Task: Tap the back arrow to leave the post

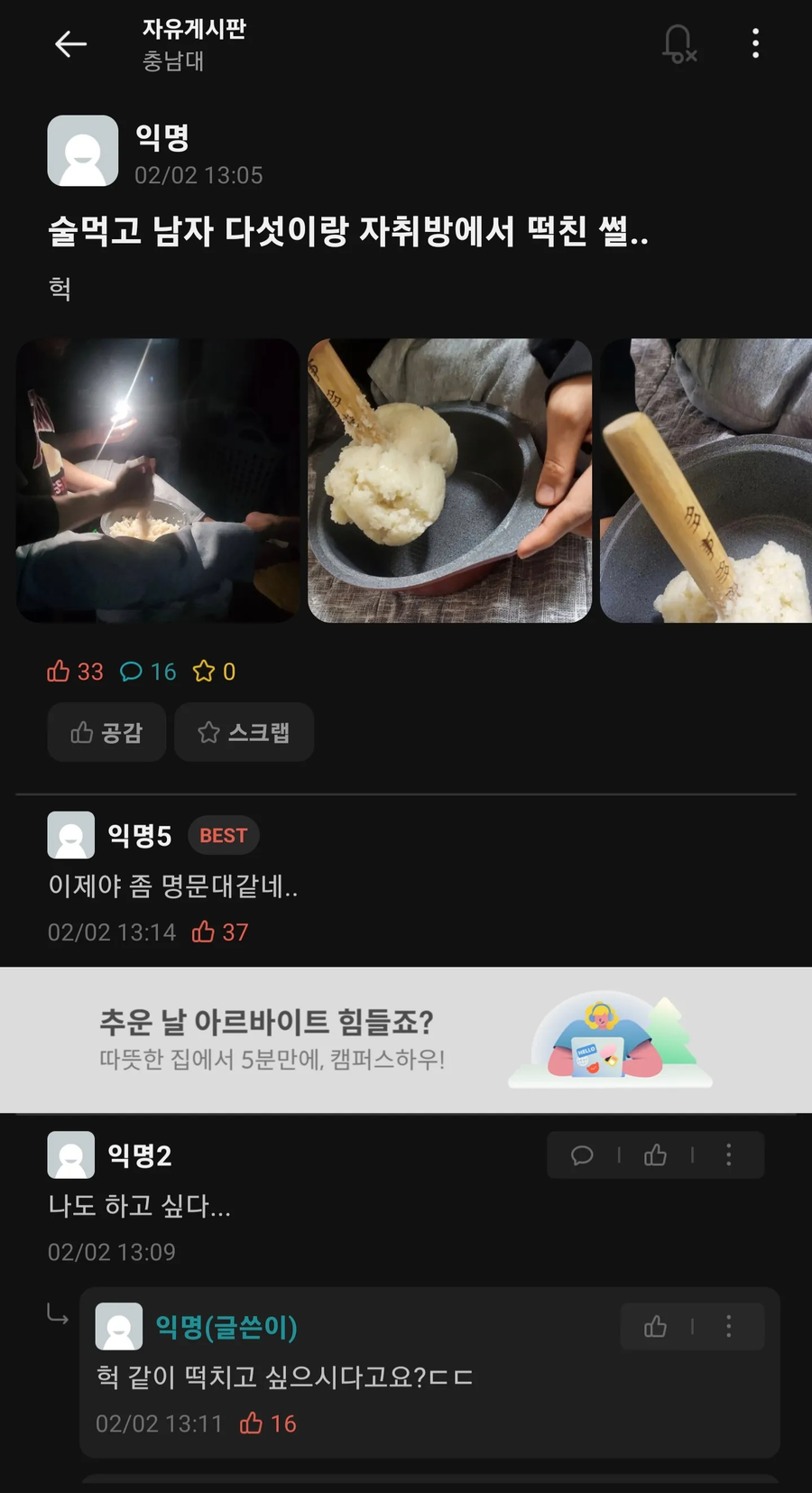Action: click(70, 44)
